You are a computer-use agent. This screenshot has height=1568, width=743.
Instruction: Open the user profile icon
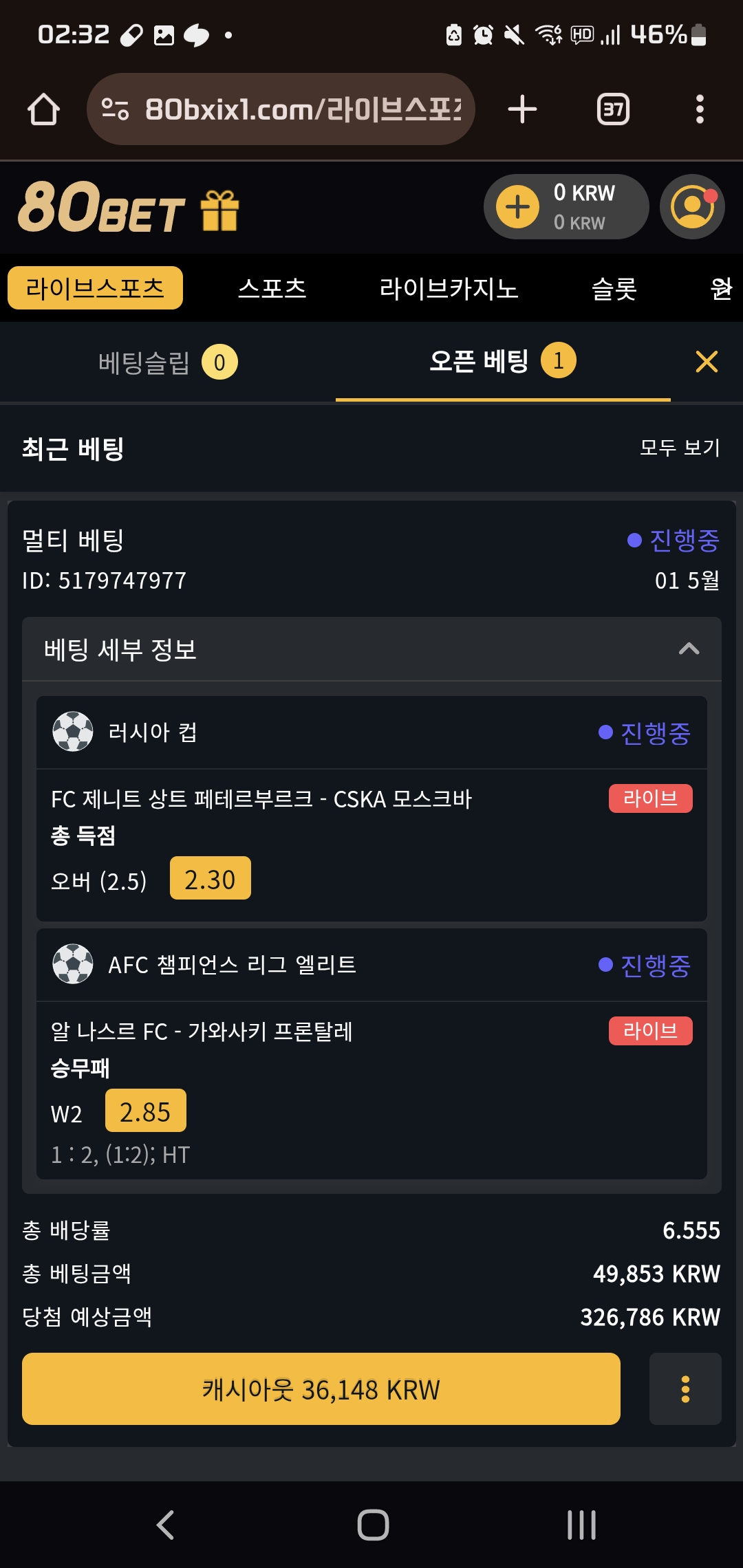(693, 206)
